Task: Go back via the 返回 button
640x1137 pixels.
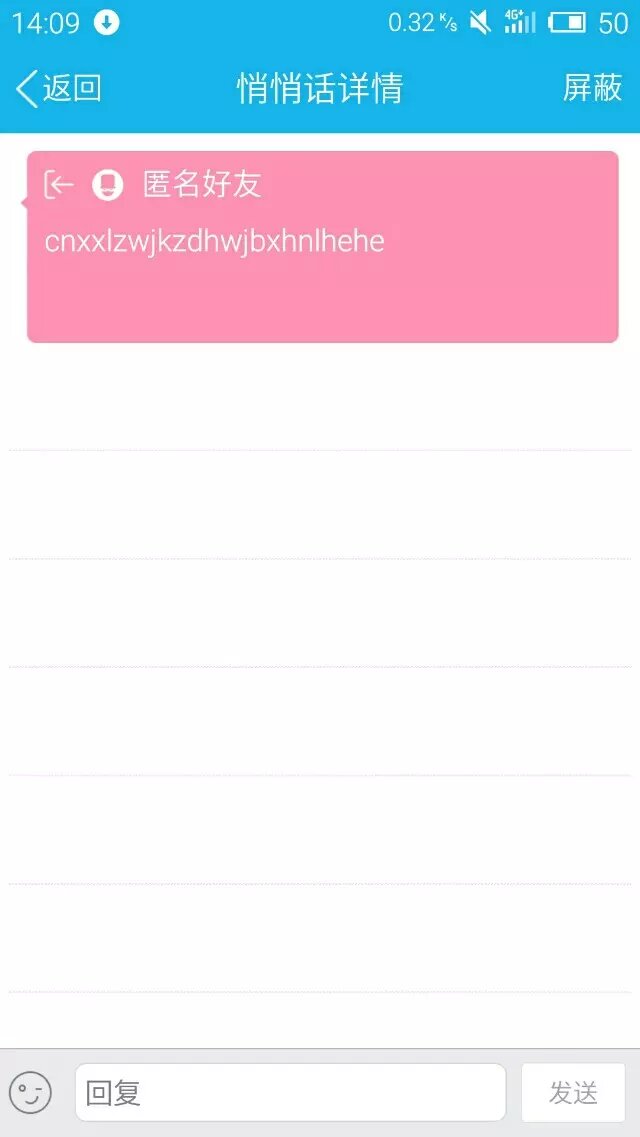Action: tap(60, 88)
